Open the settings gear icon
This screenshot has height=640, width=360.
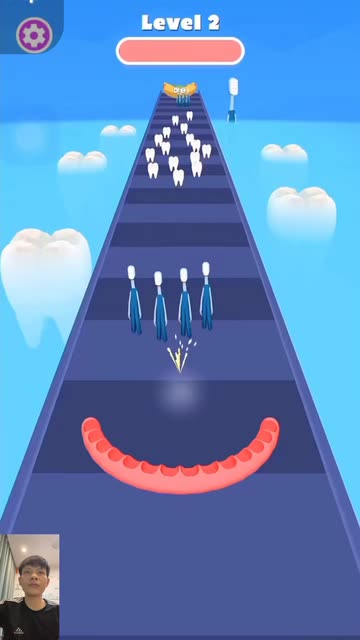point(34,36)
